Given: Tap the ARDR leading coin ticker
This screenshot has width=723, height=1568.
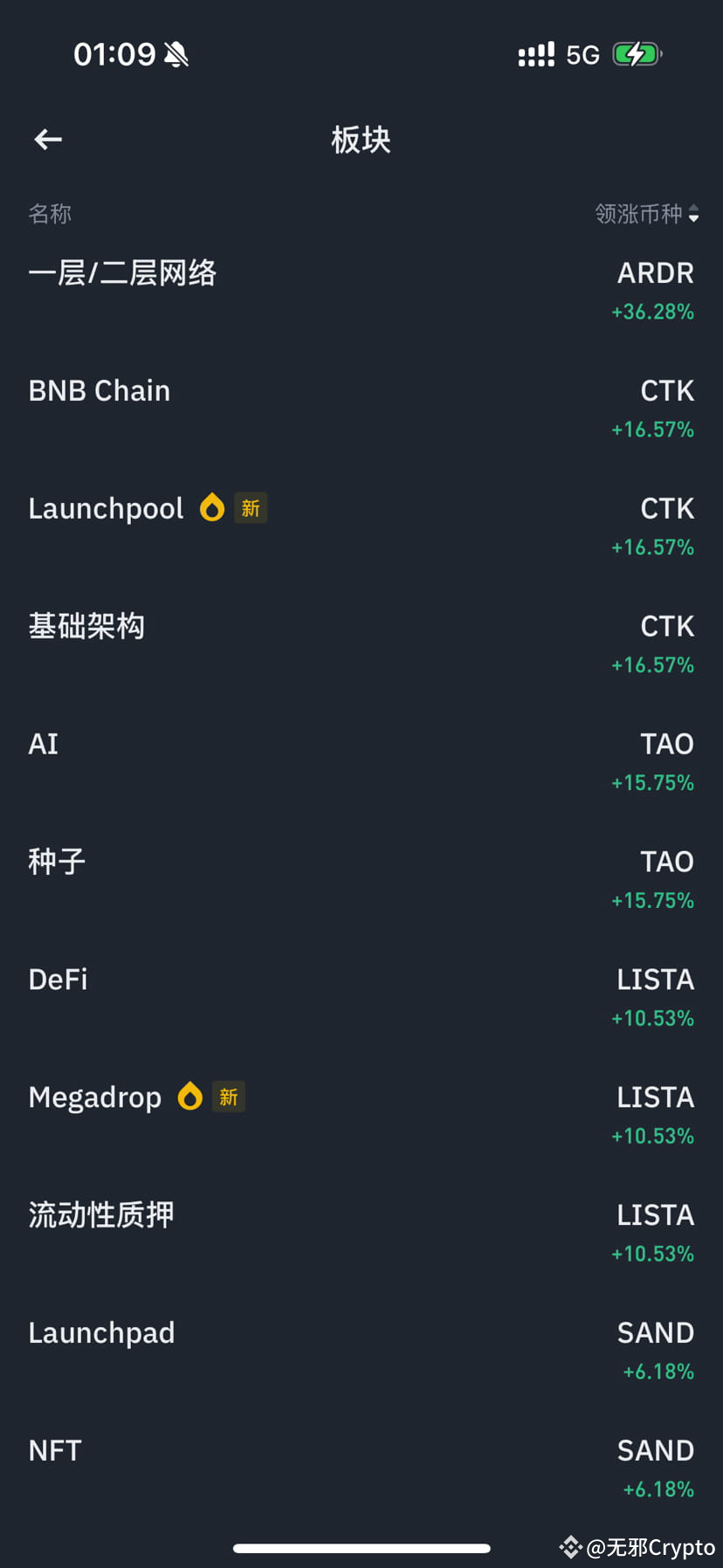Looking at the screenshot, I should pyautogui.click(x=655, y=272).
